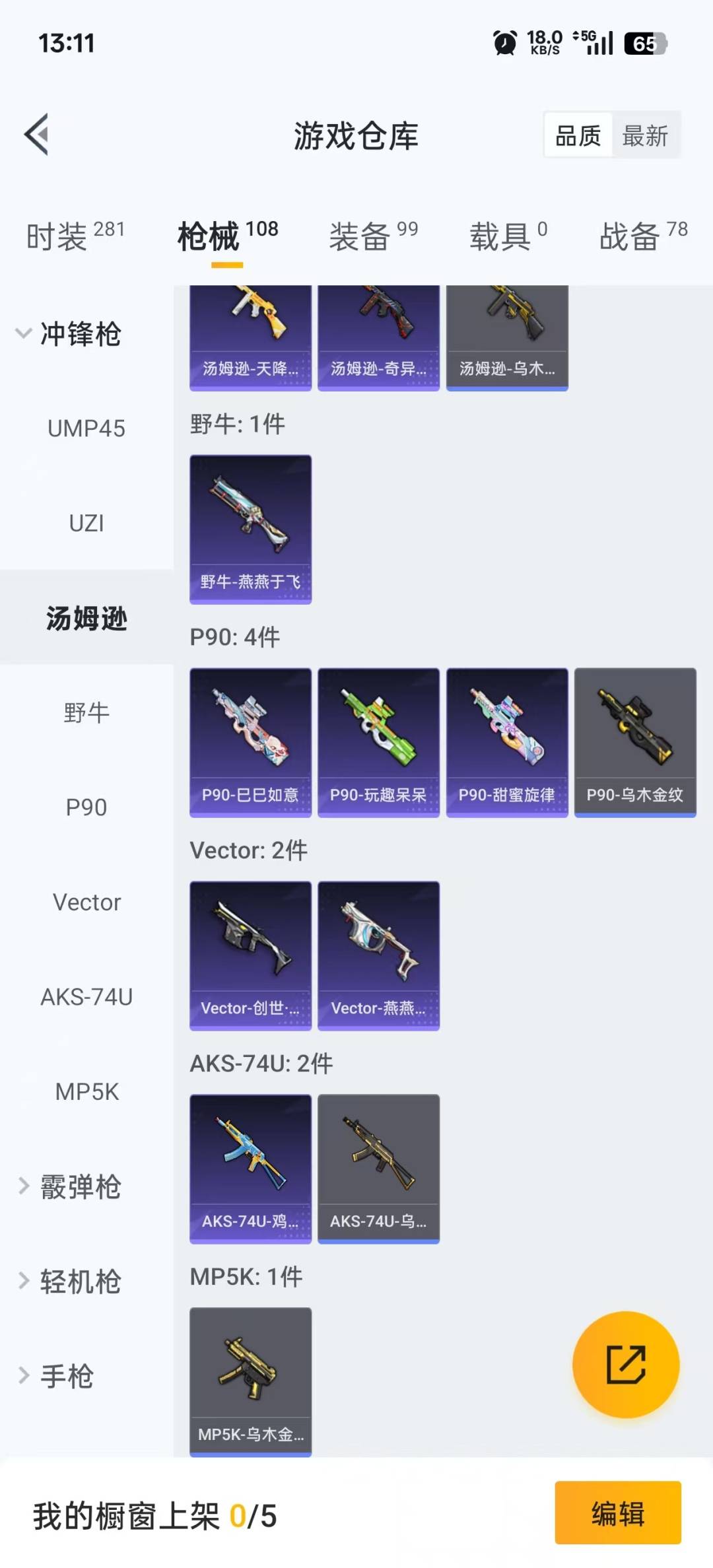
Task: Open the MP5K-乌木金 skin
Action: coord(250,1381)
